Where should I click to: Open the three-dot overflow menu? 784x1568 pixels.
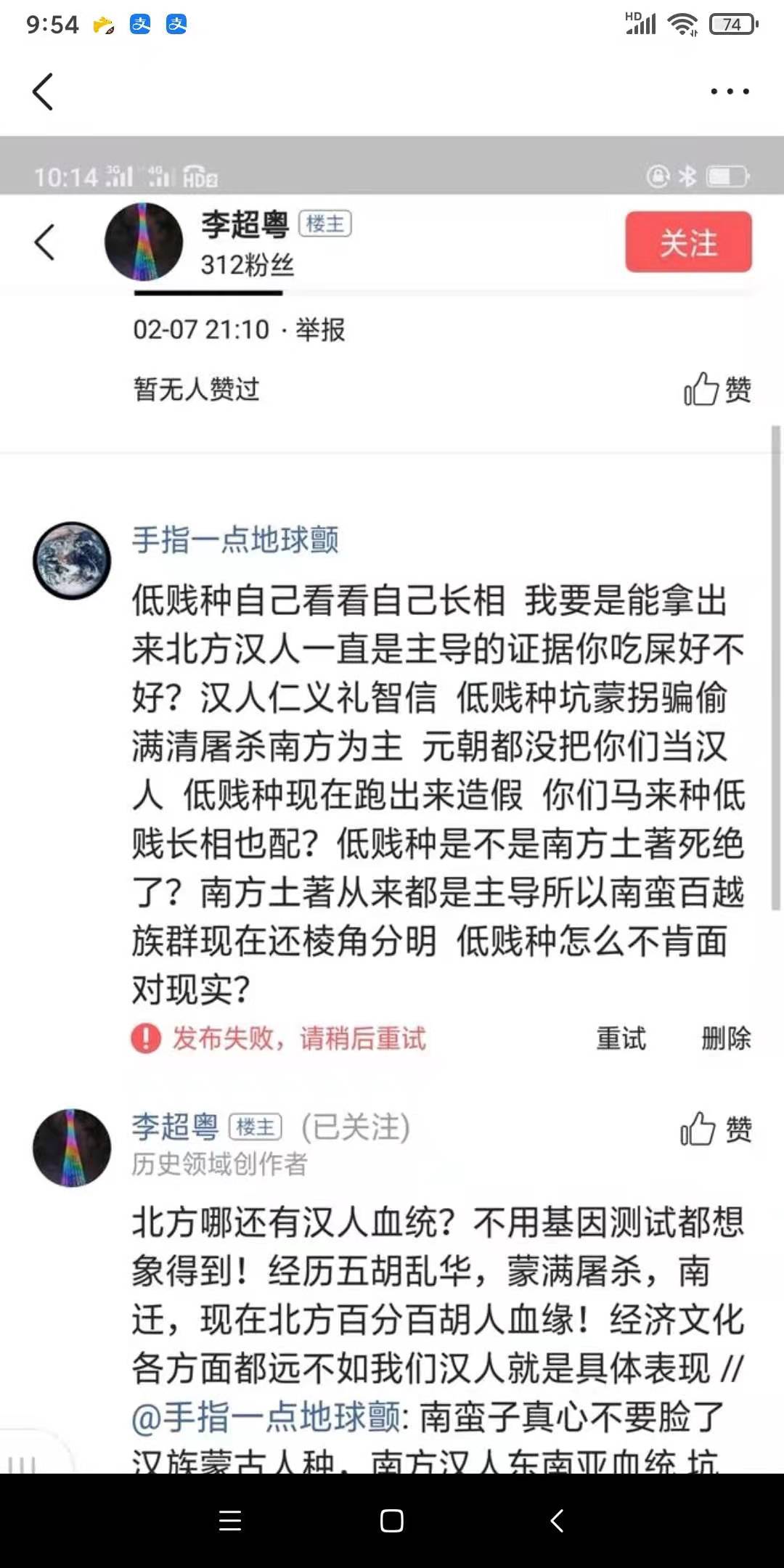pos(730,91)
